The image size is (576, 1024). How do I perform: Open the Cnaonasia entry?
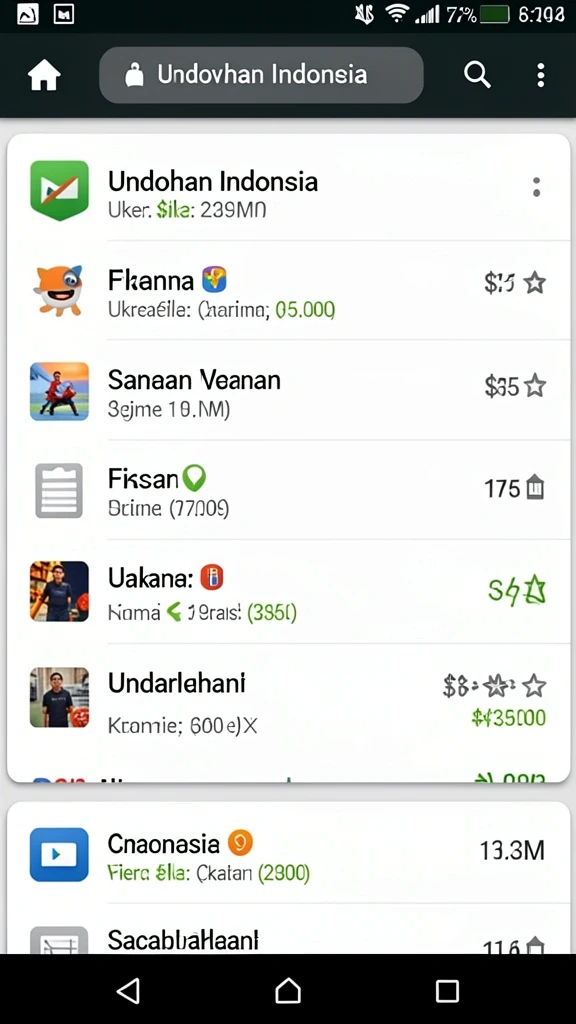point(288,854)
